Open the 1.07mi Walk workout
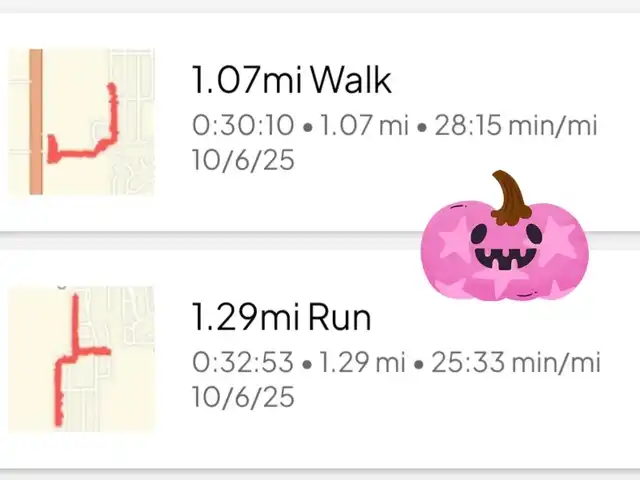Screen dimensions: 640x480 tap(291, 80)
